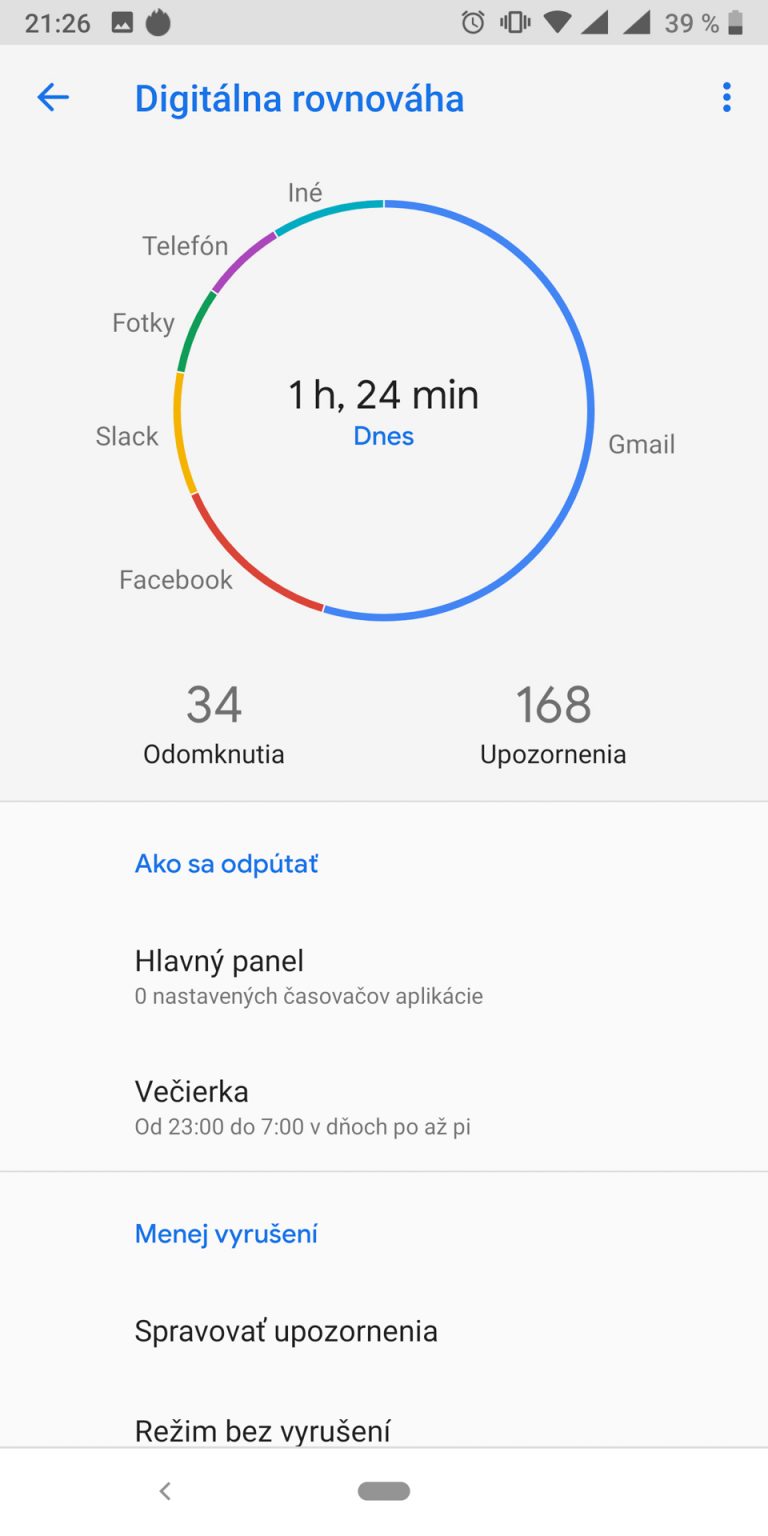This screenshot has width=768, height=1536.
Task: Tap the home pill button
Action: pyautogui.click(x=384, y=1491)
